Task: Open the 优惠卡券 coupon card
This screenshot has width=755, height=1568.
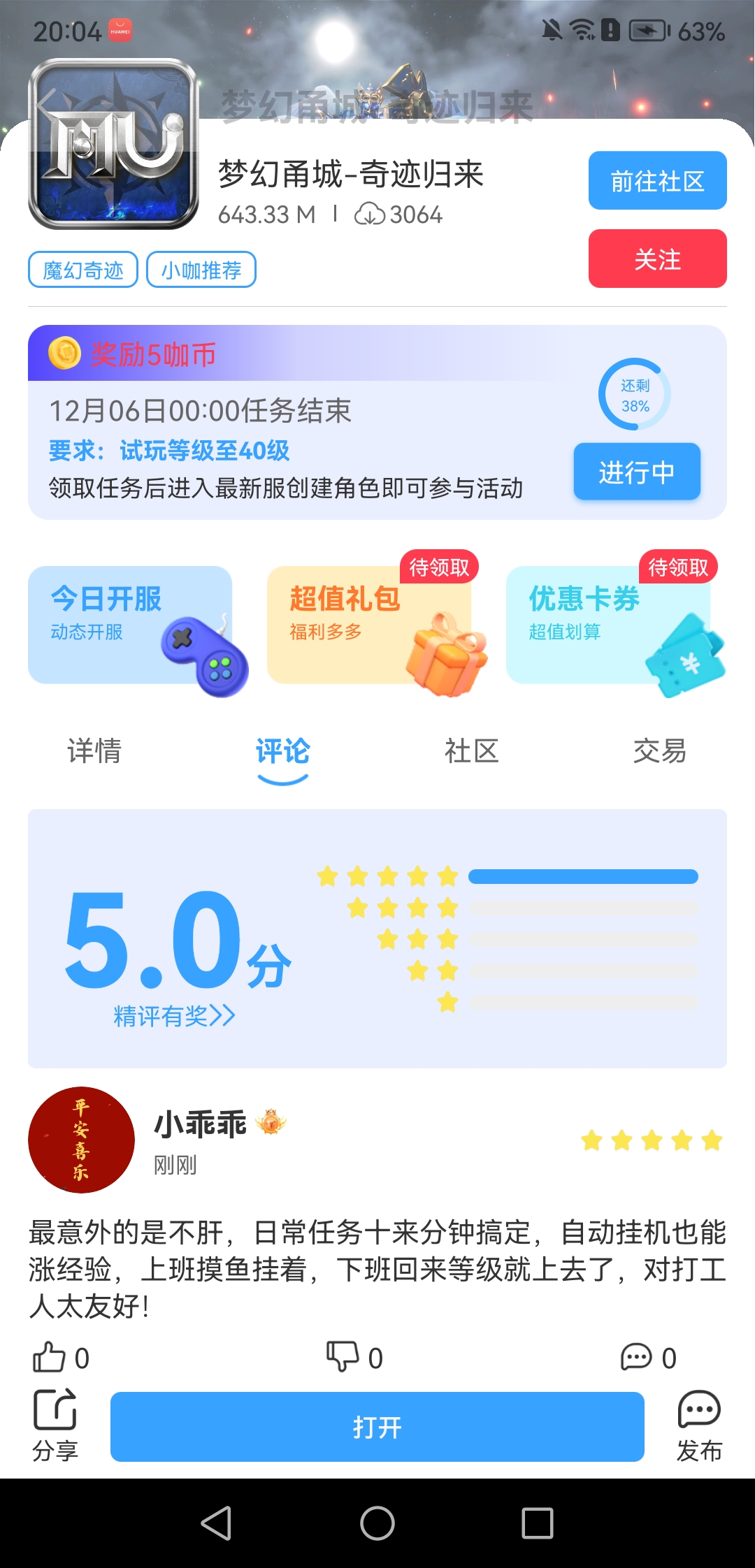Action: point(609,625)
